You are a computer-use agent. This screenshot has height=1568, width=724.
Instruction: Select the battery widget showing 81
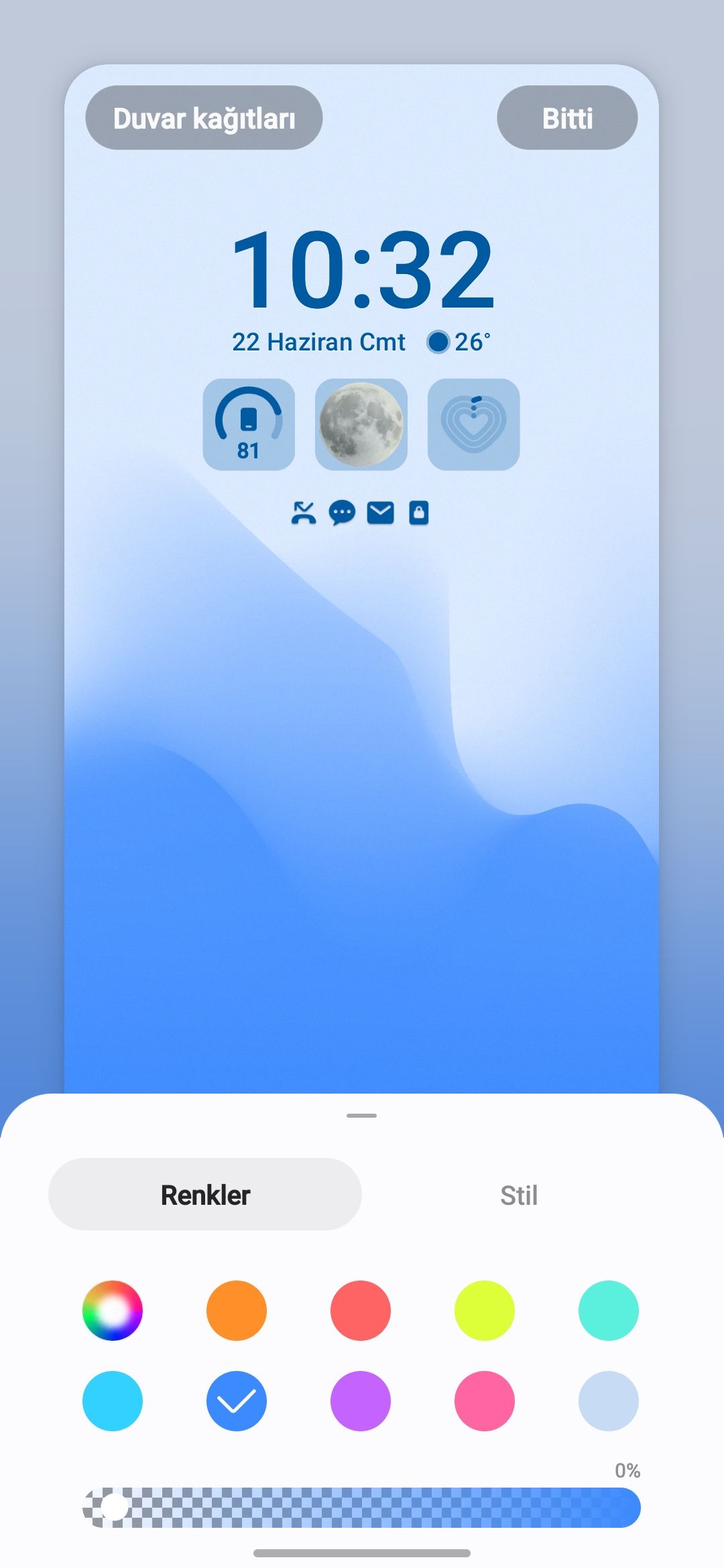click(x=249, y=425)
